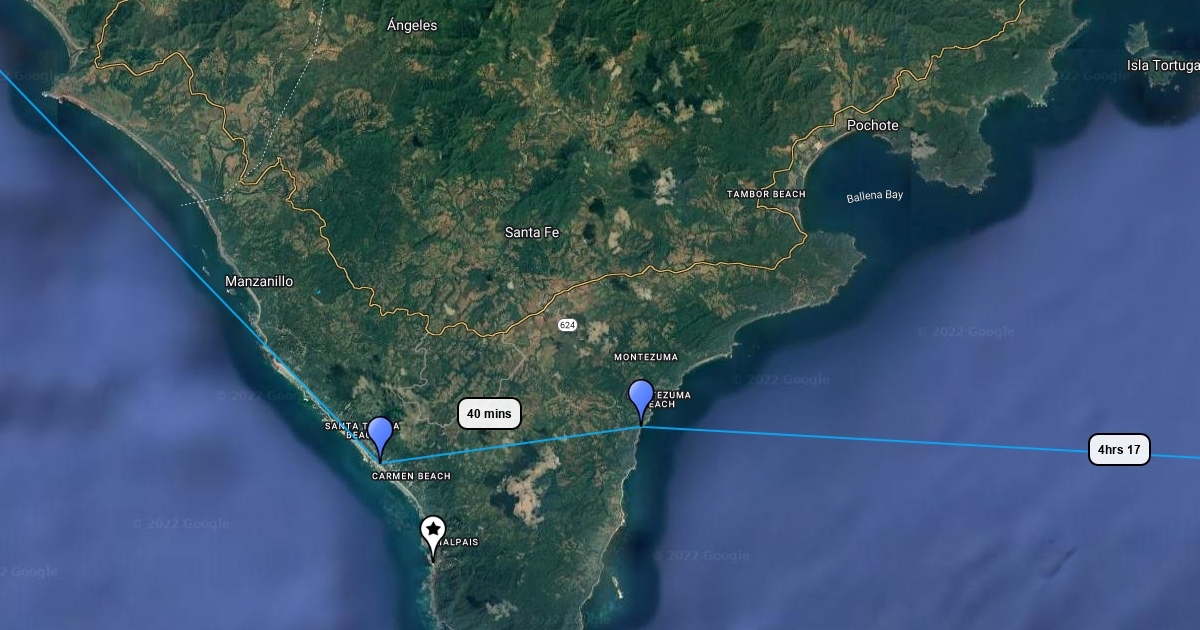Tap the 4hrs 17 route label
This screenshot has height=630, width=1200.
coord(1118,450)
